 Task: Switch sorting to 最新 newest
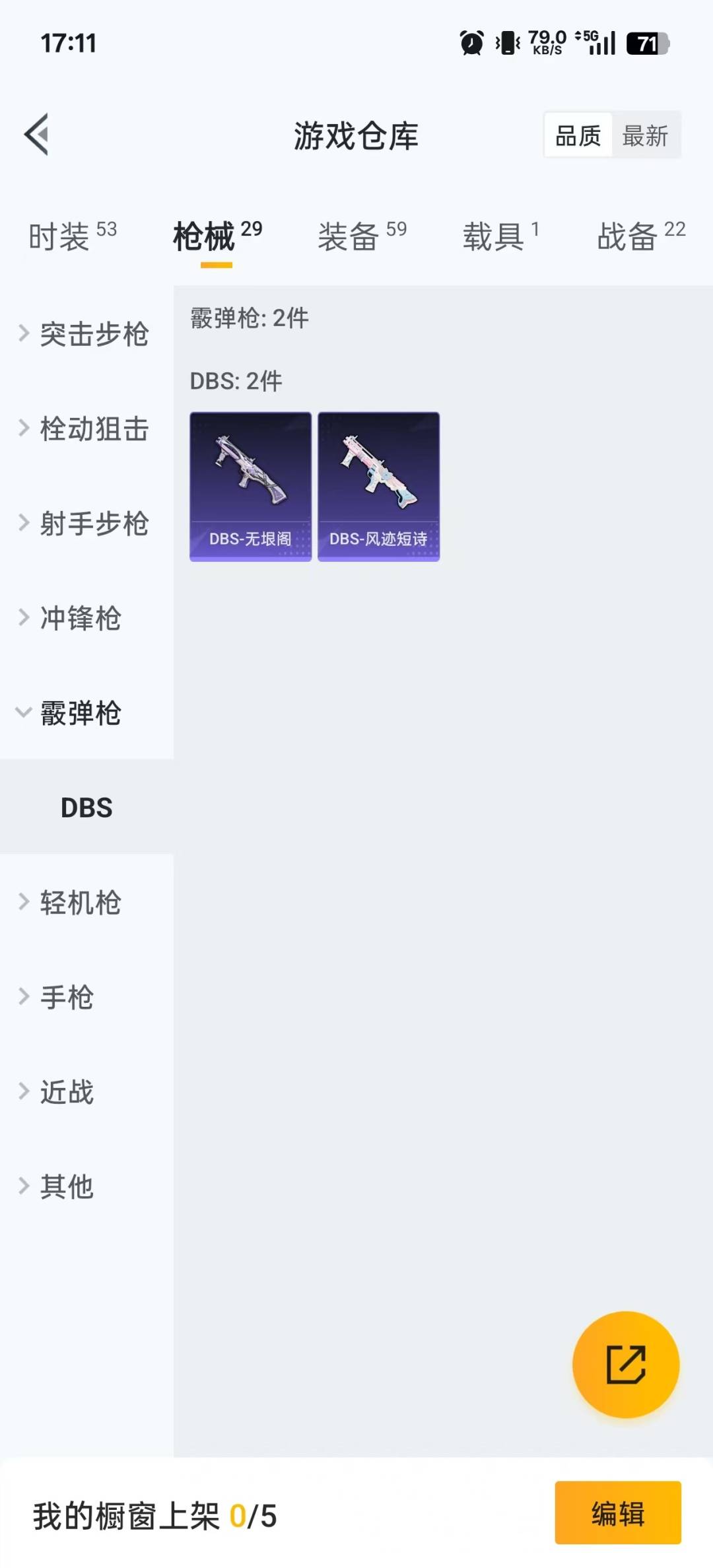(x=645, y=135)
